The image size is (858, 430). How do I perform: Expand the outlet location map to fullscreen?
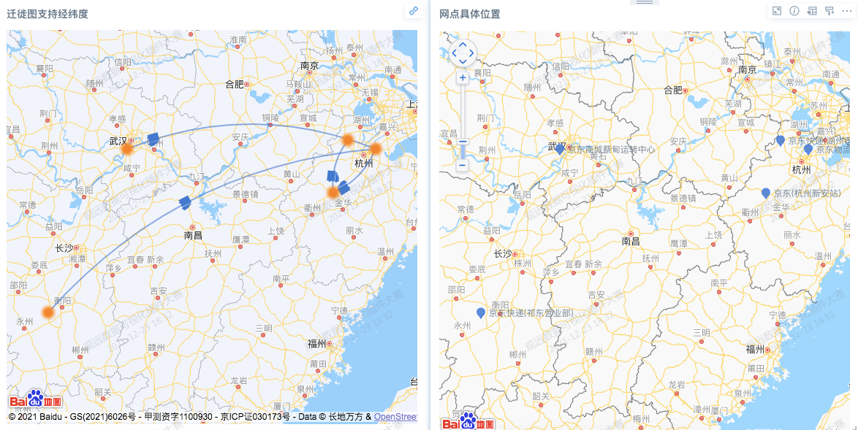click(x=777, y=11)
